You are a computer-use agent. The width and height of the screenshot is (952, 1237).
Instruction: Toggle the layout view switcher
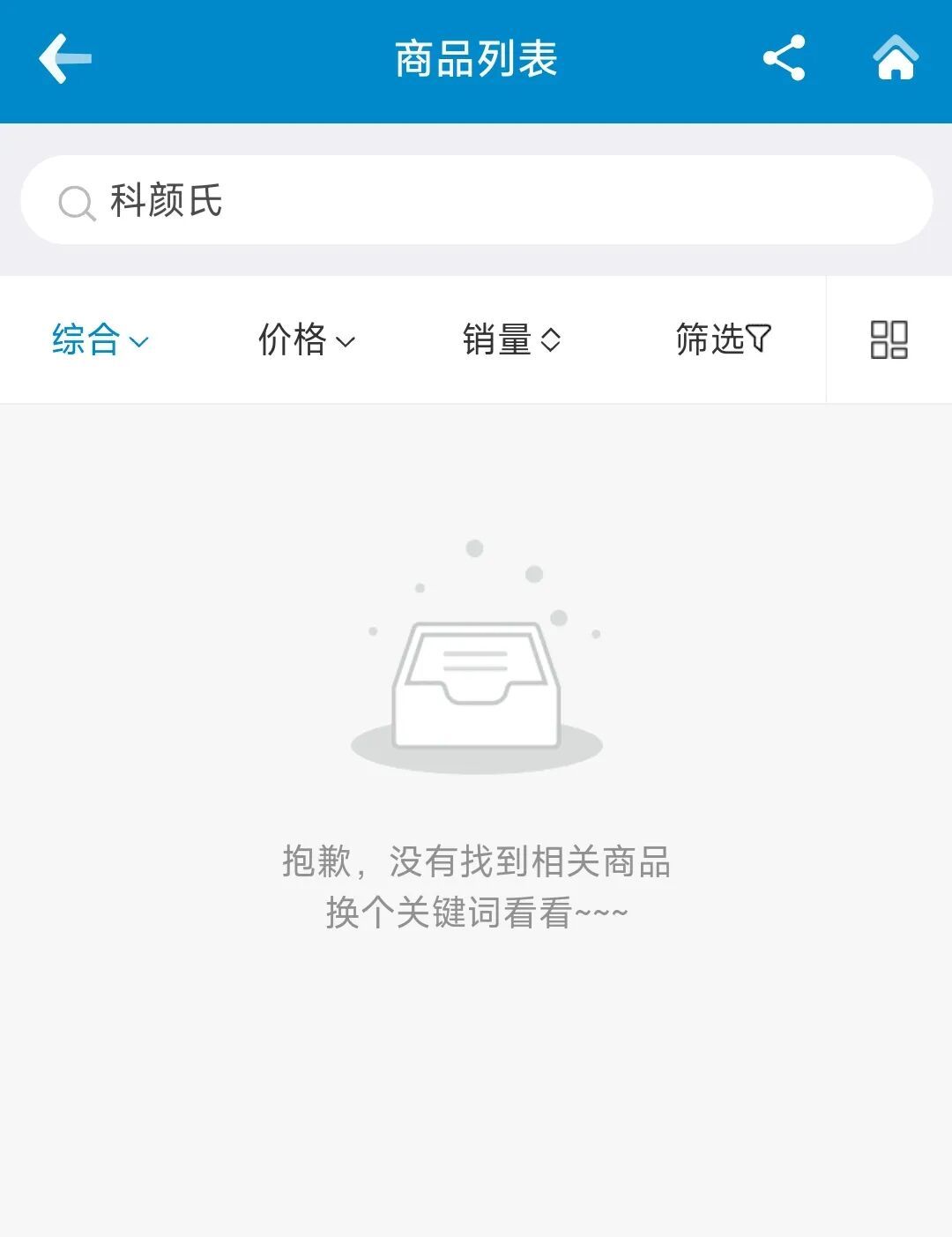pyautogui.click(x=889, y=339)
